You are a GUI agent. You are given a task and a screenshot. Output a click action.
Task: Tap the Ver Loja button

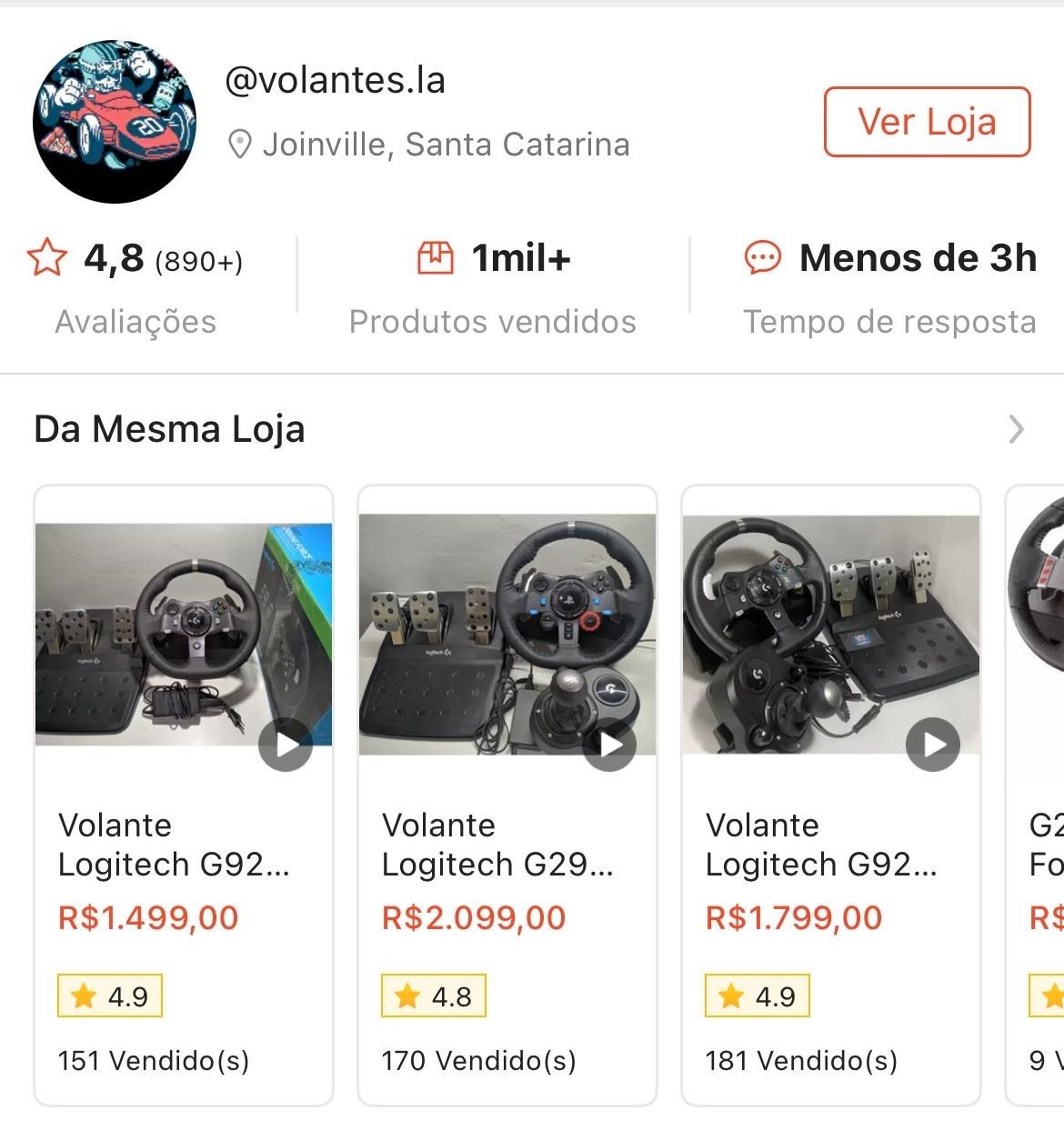point(927,122)
